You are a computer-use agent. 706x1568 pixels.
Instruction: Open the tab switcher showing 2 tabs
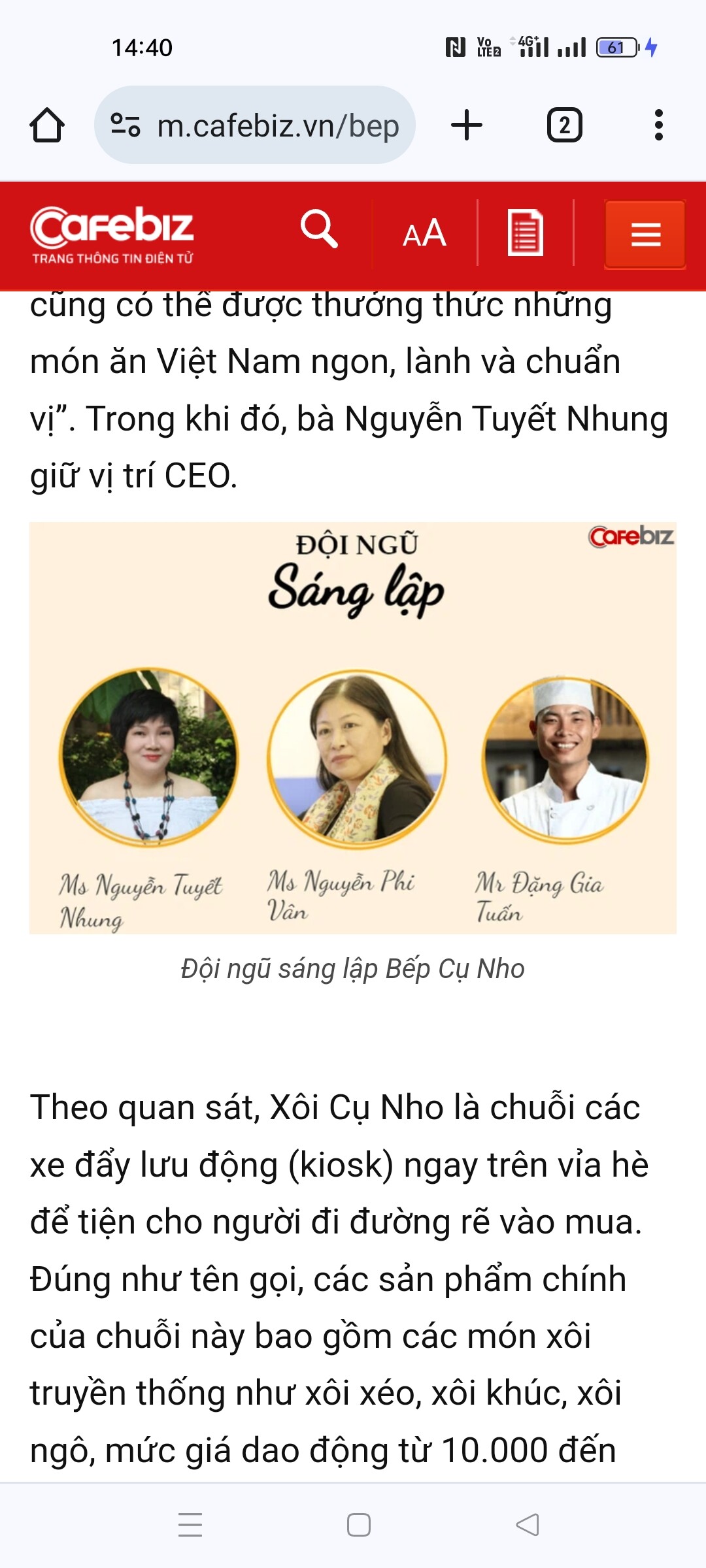[x=564, y=125]
